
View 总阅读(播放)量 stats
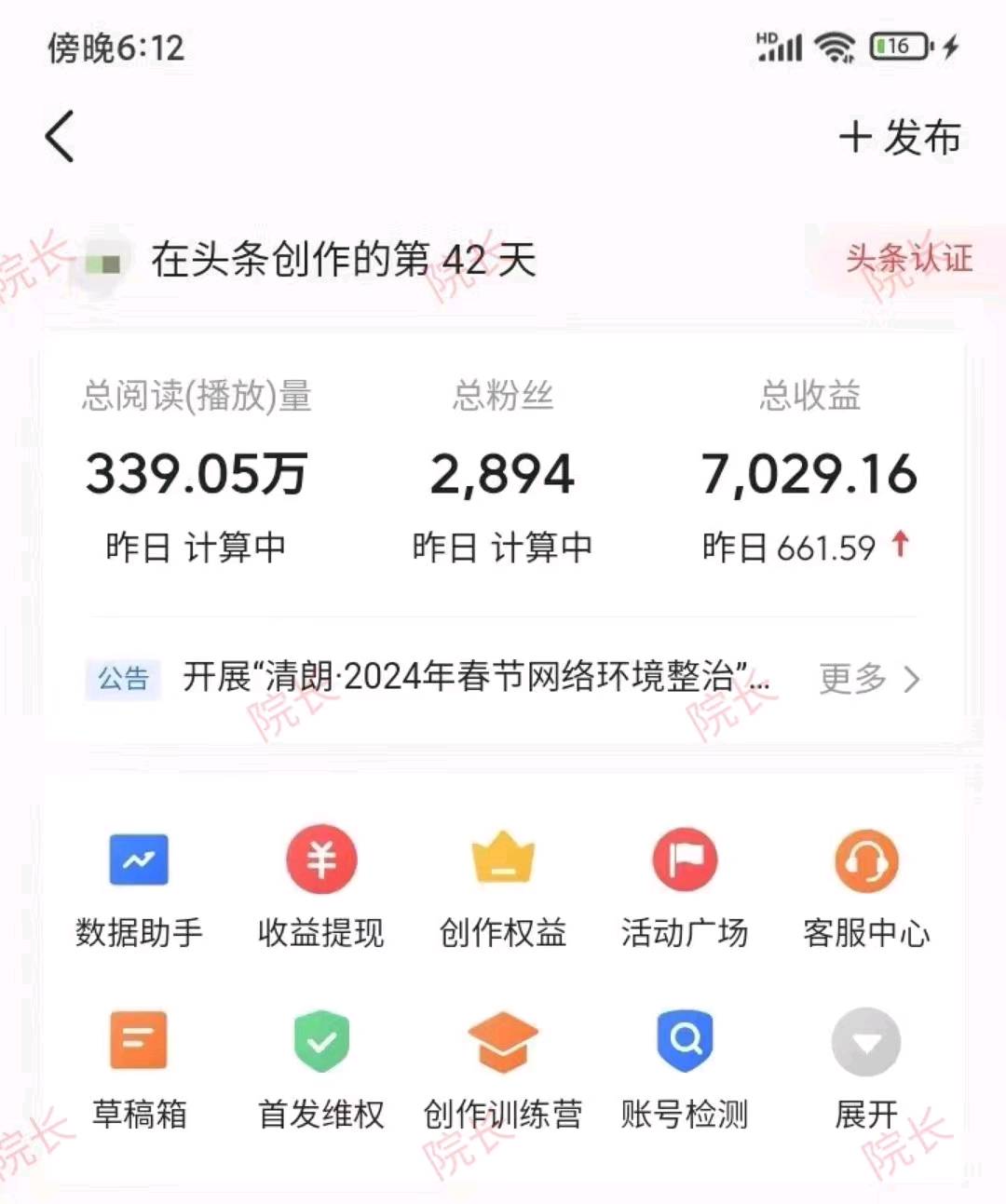tap(196, 473)
